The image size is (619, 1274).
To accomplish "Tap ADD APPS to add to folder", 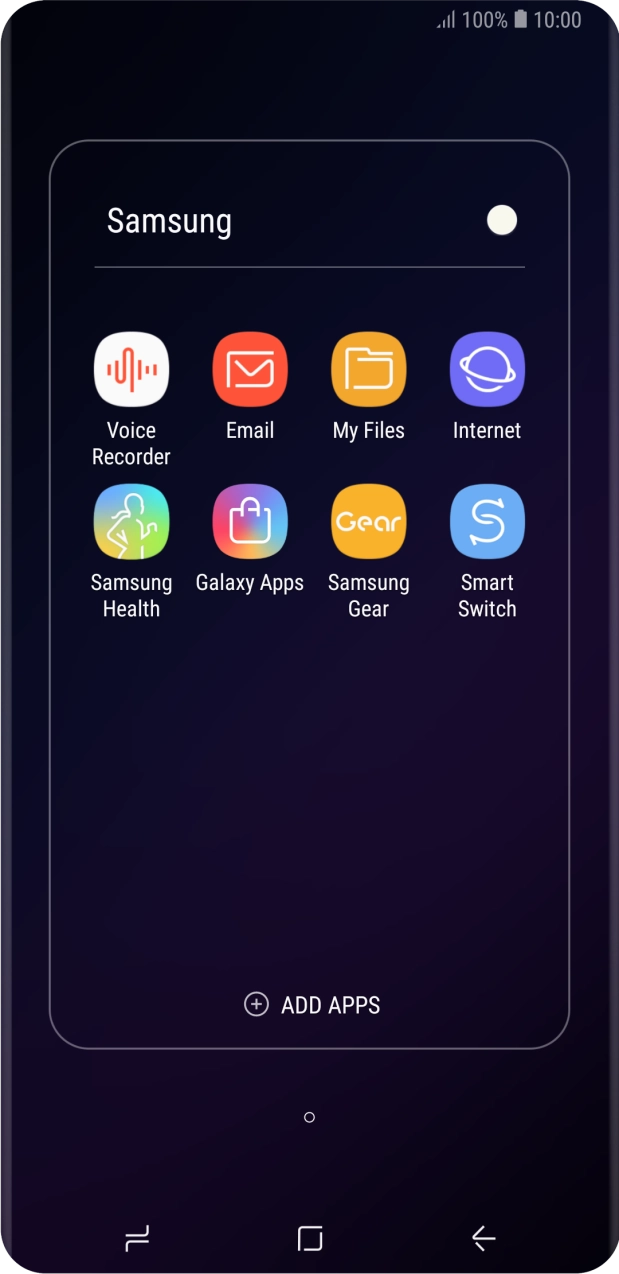I will 312,1005.
